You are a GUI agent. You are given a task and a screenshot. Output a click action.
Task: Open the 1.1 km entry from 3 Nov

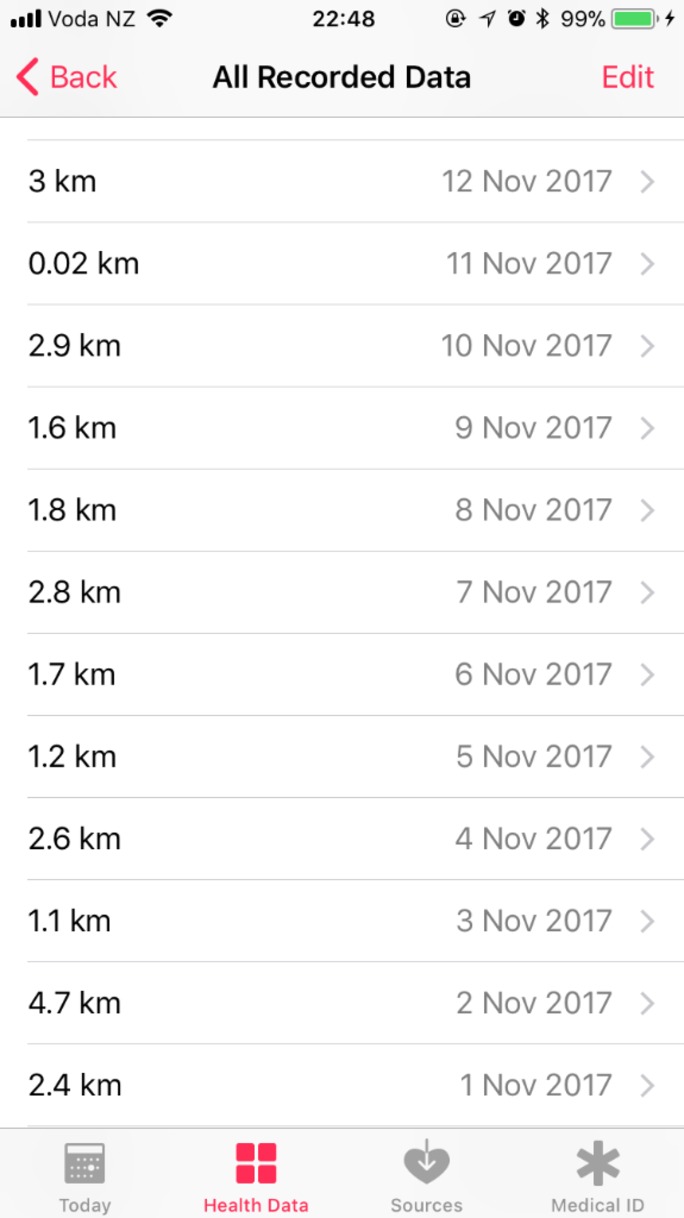click(x=342, y=920)
